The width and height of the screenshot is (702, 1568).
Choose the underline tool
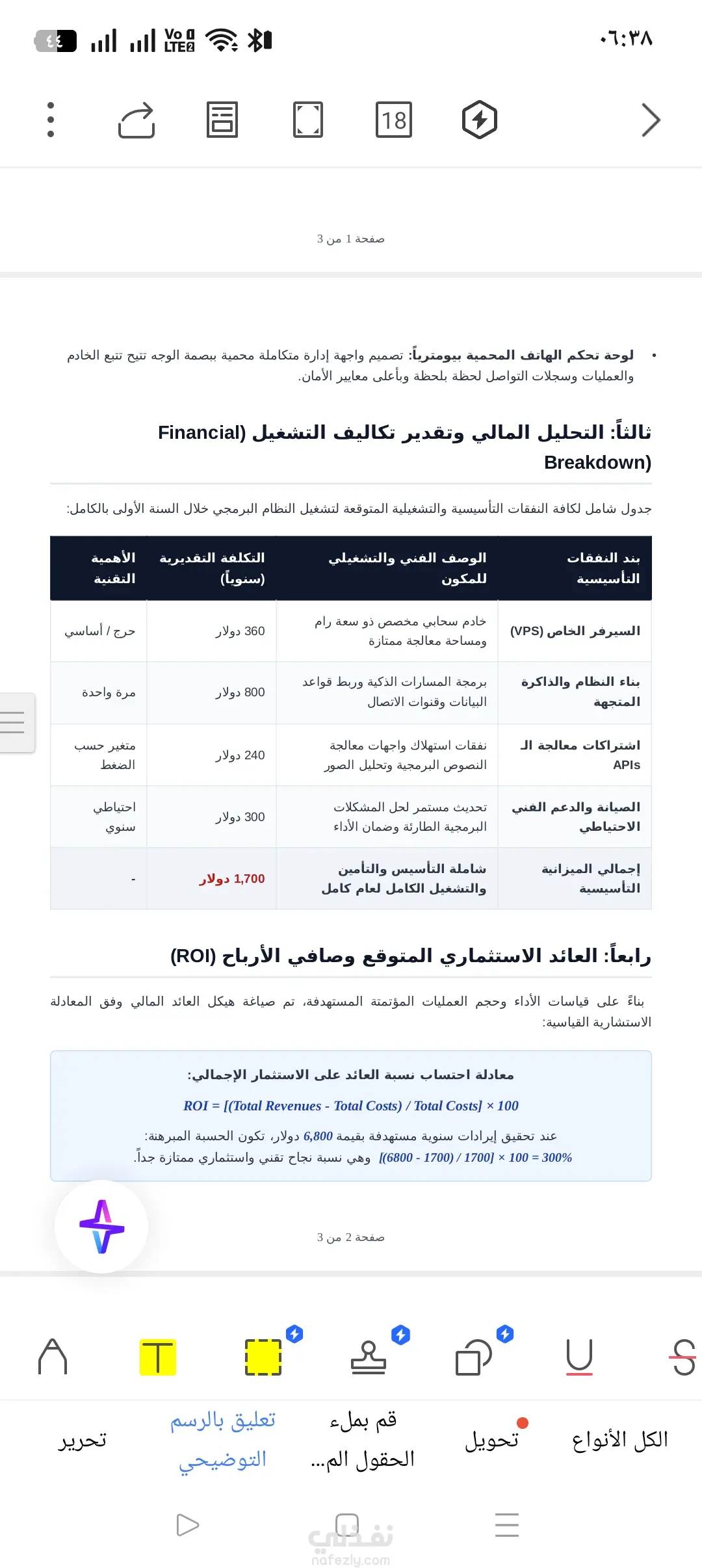pos(579,1357)
